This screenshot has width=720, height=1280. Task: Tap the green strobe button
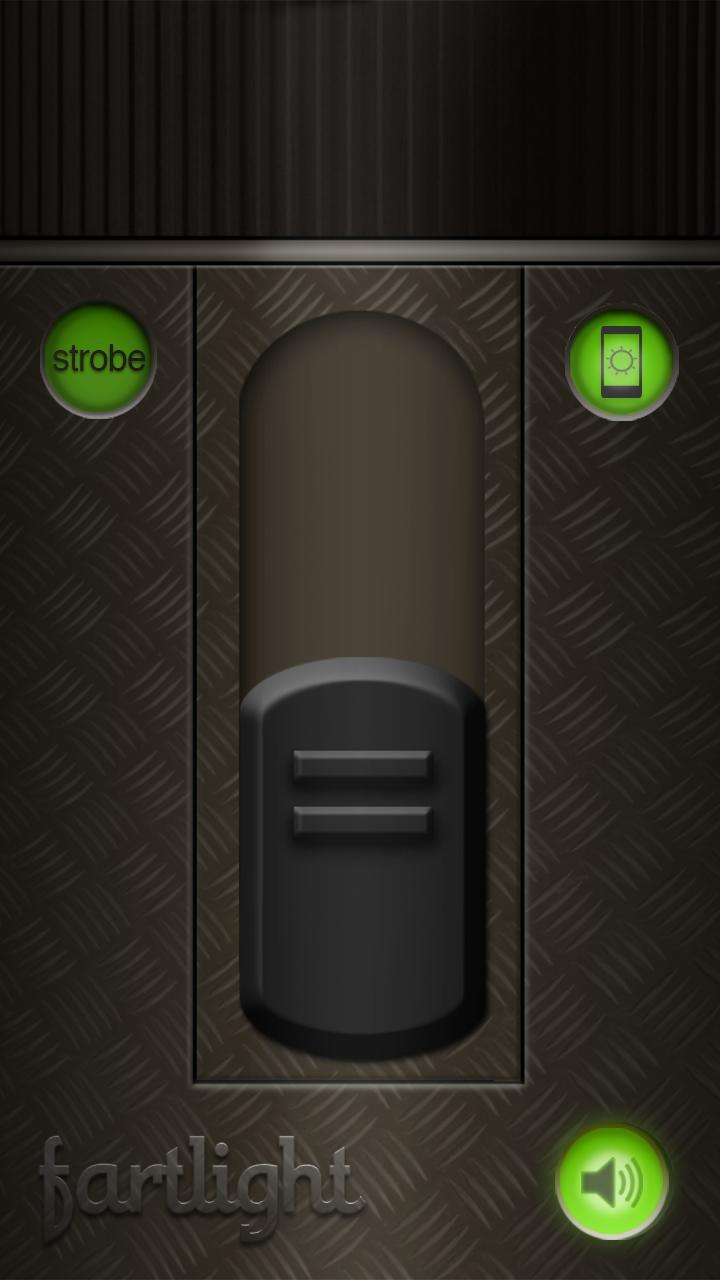click(x=98, y=360)
